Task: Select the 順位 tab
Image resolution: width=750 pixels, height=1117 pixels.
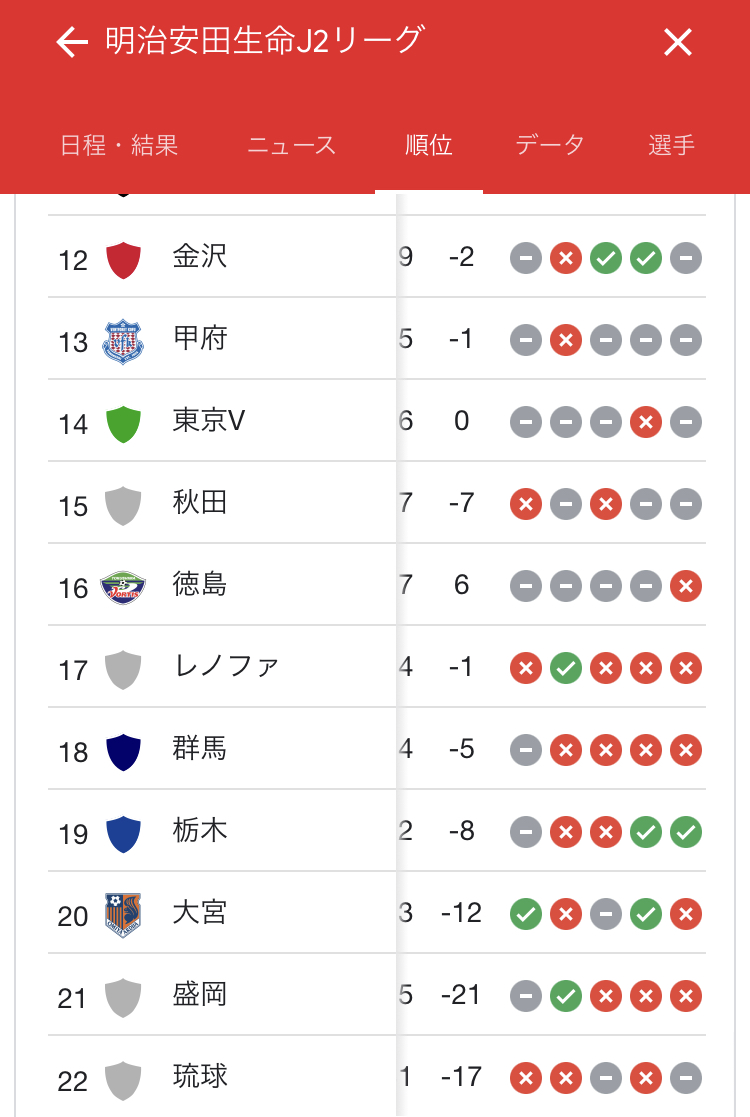Action: tap(429, 145)
